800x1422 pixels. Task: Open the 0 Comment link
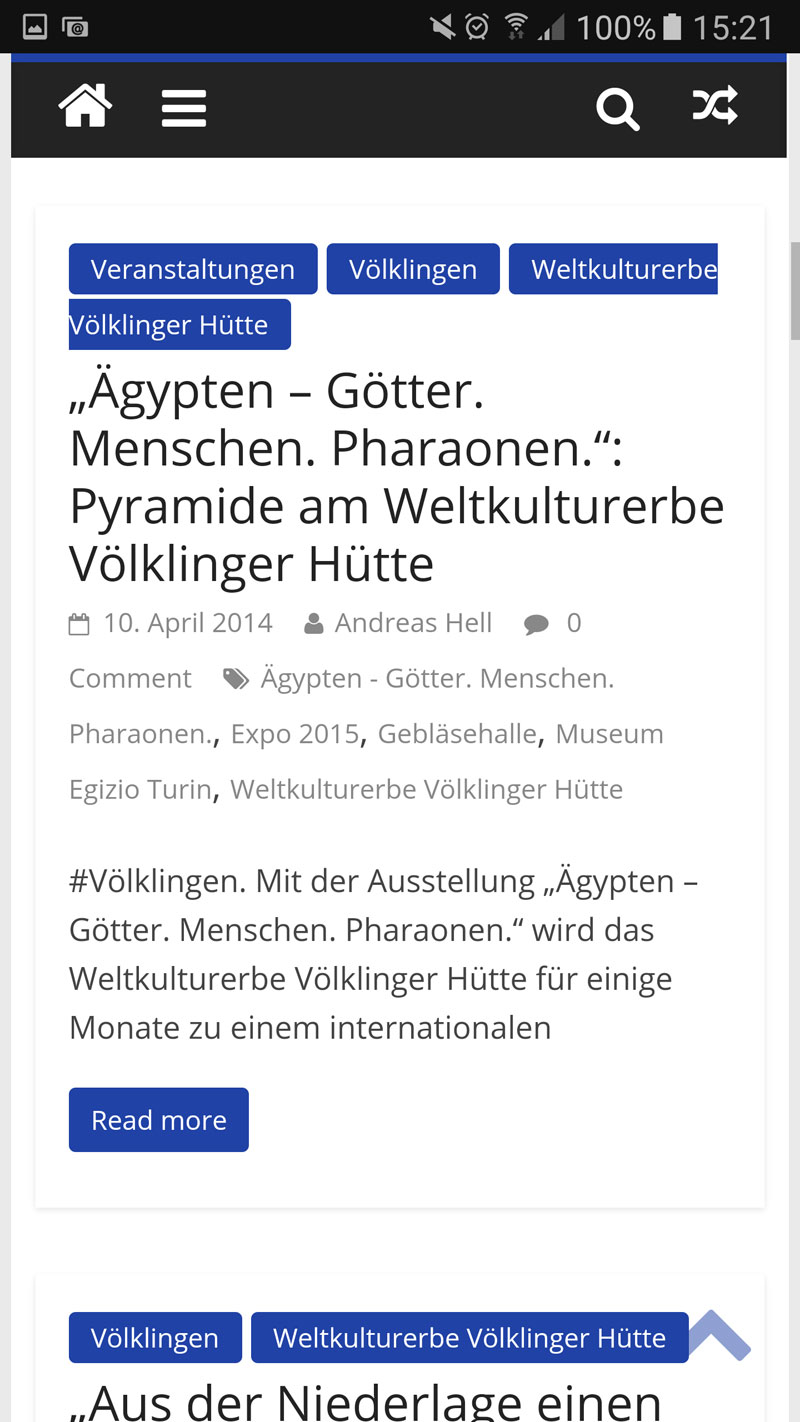pos(325,650)
